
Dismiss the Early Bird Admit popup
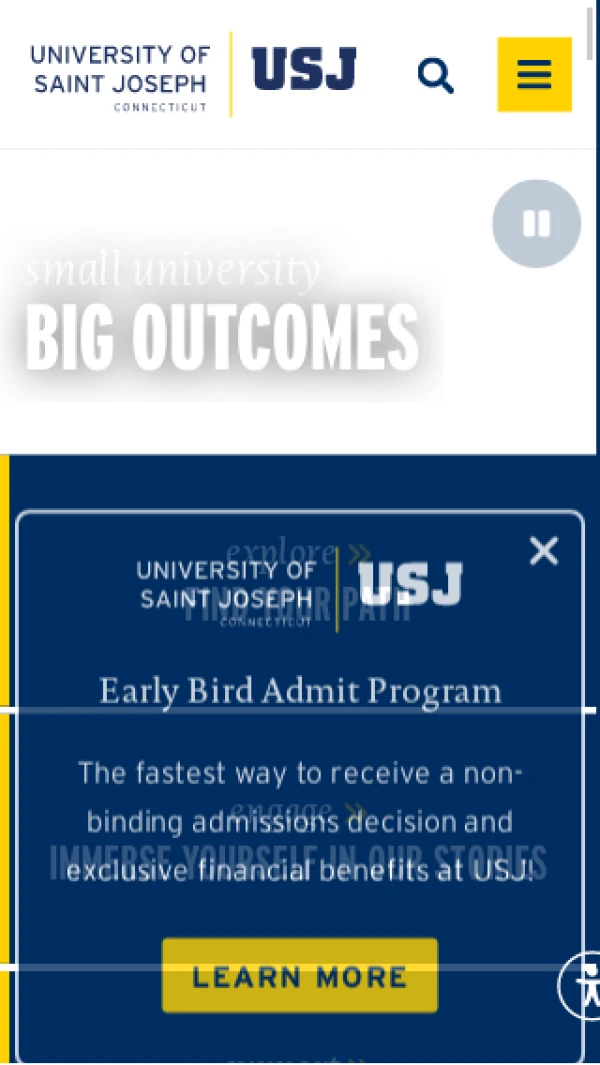544,550
